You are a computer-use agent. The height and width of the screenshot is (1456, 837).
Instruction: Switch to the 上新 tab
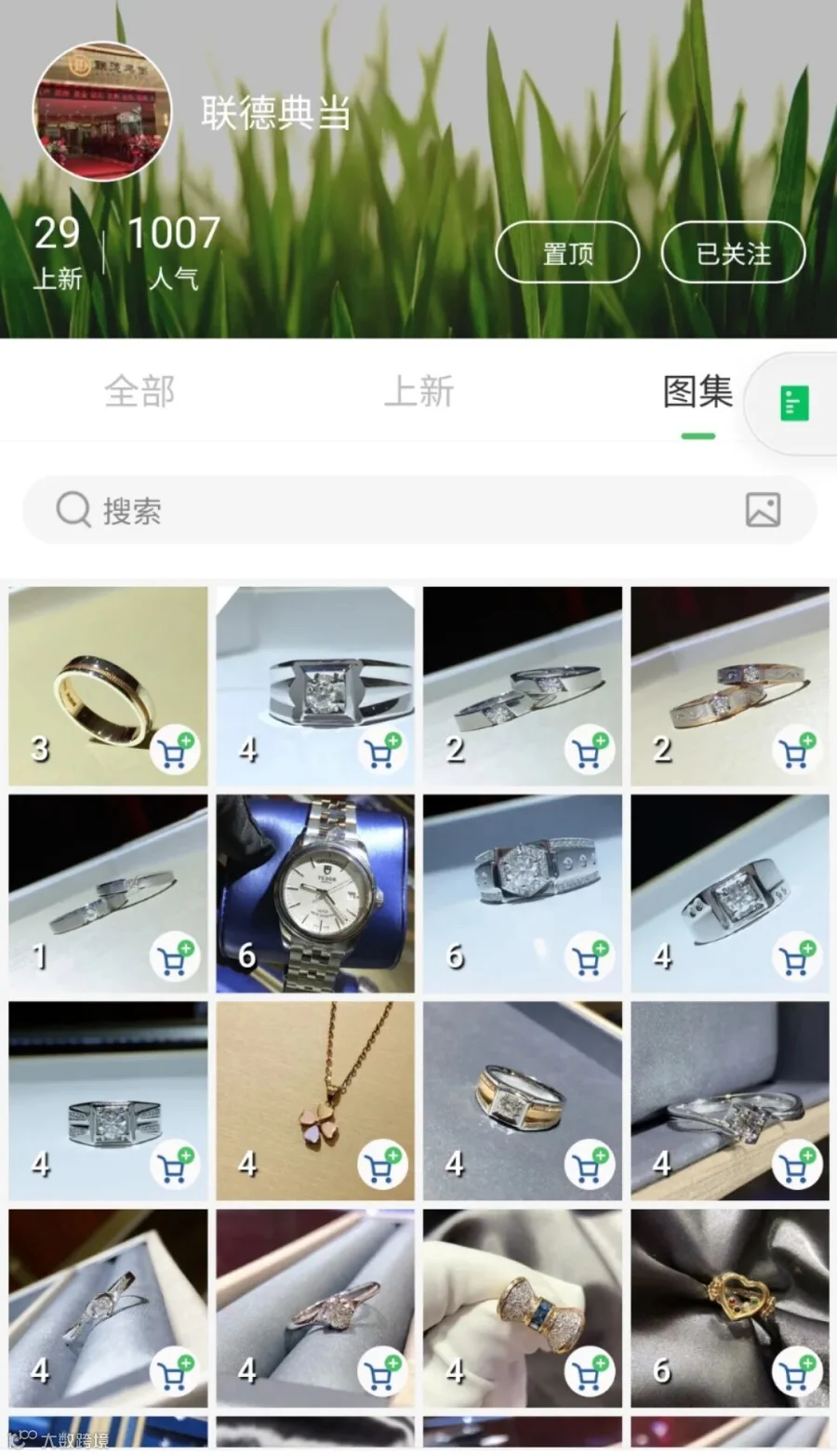(x=418, y=392)
